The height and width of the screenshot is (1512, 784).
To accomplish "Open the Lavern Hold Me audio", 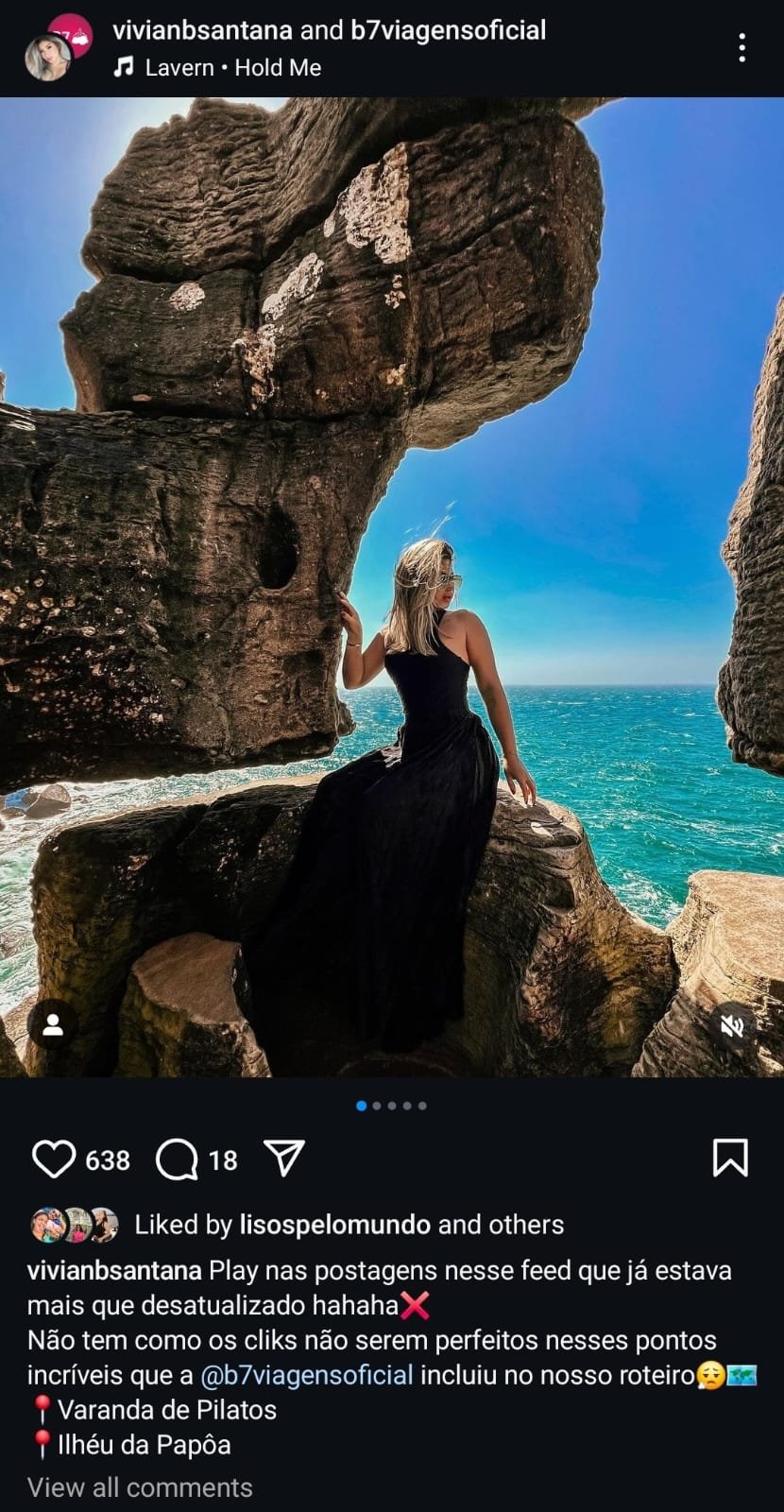I will coord(232,68).
